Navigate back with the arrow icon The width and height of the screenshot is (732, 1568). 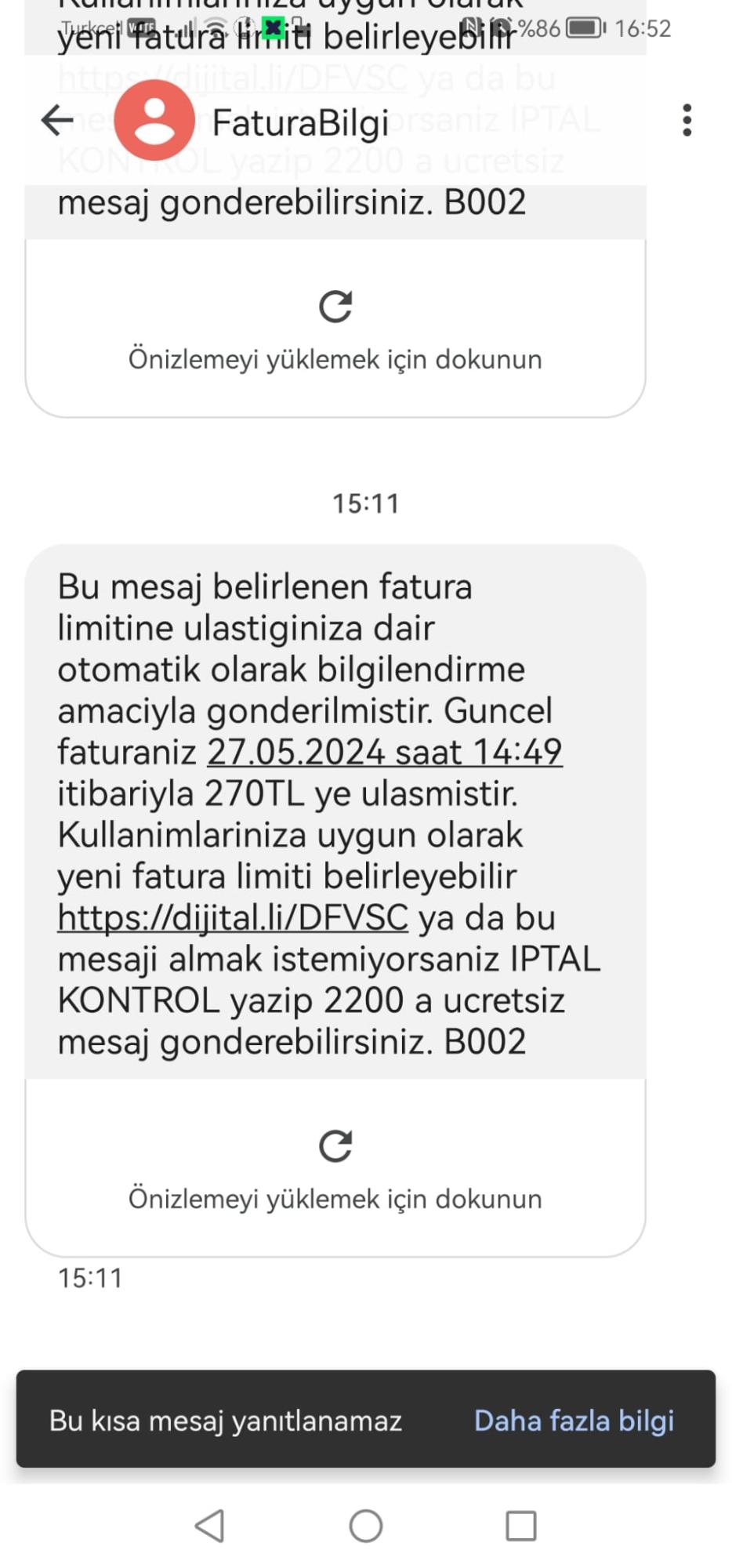tap(53, 119)
